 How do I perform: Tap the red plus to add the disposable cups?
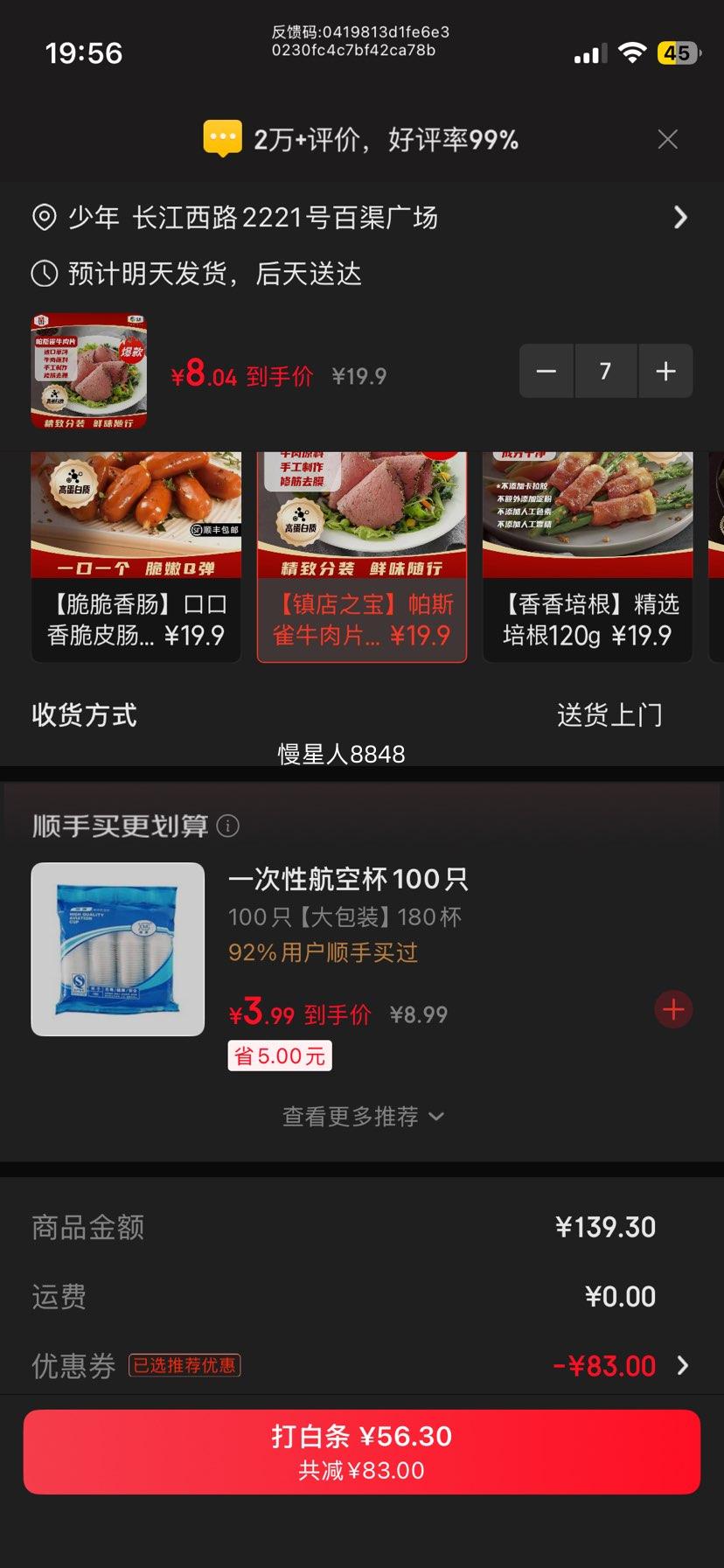click(673, 1009)
